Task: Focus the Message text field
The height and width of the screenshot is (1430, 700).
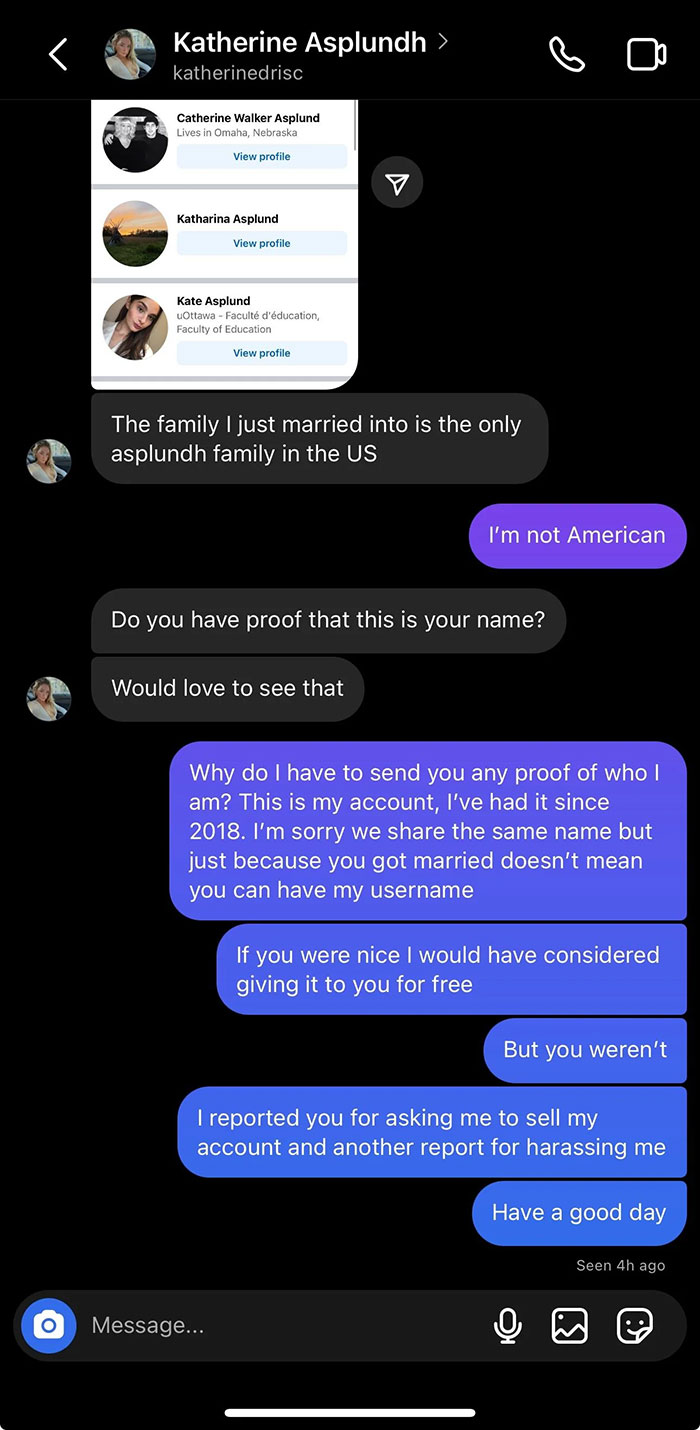Action: coord(280,1326)
